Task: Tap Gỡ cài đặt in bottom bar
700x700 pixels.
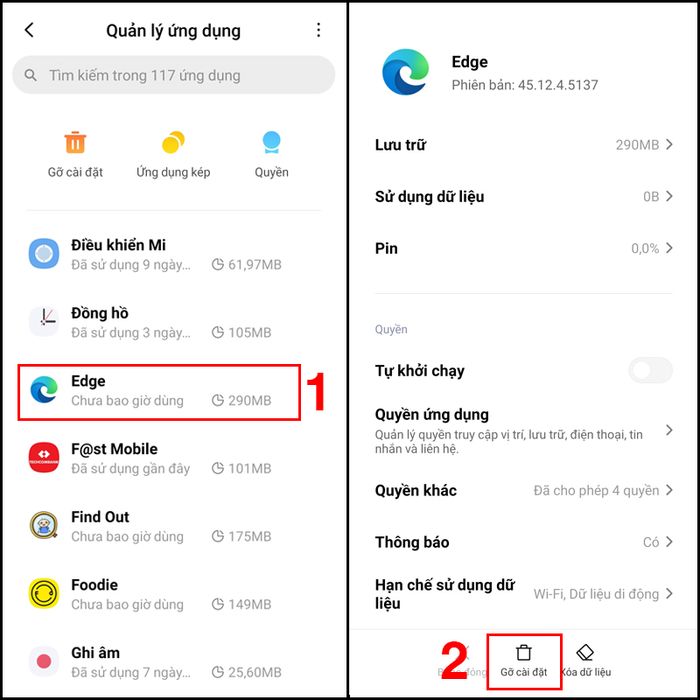Action: (x=523, y=661)
